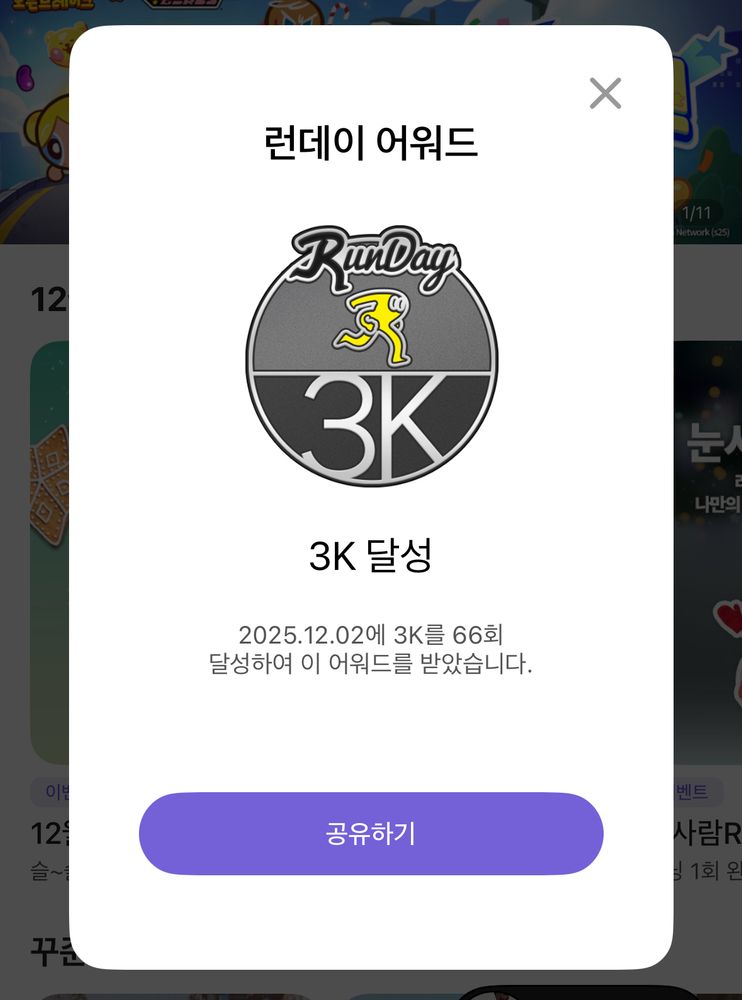This screenshot has width=742, height=1000.
Task: Tap the 공유하기 button
Action: [x=371, y=833]
